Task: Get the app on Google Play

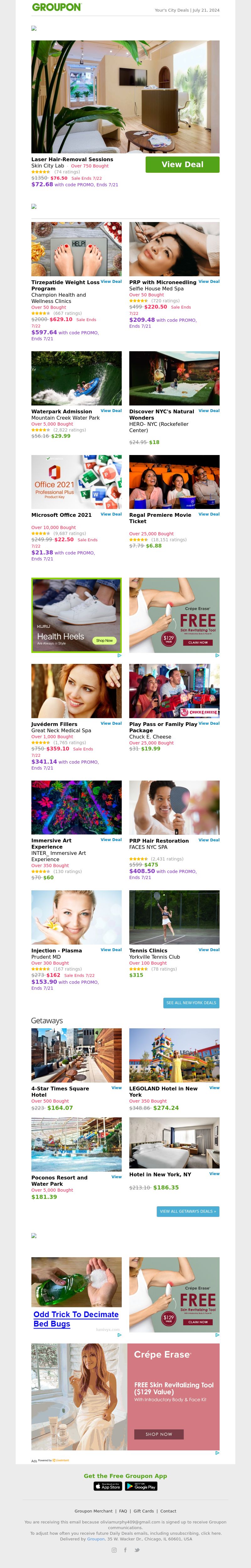Action: pyautogui.click(x=141, y=1486)
